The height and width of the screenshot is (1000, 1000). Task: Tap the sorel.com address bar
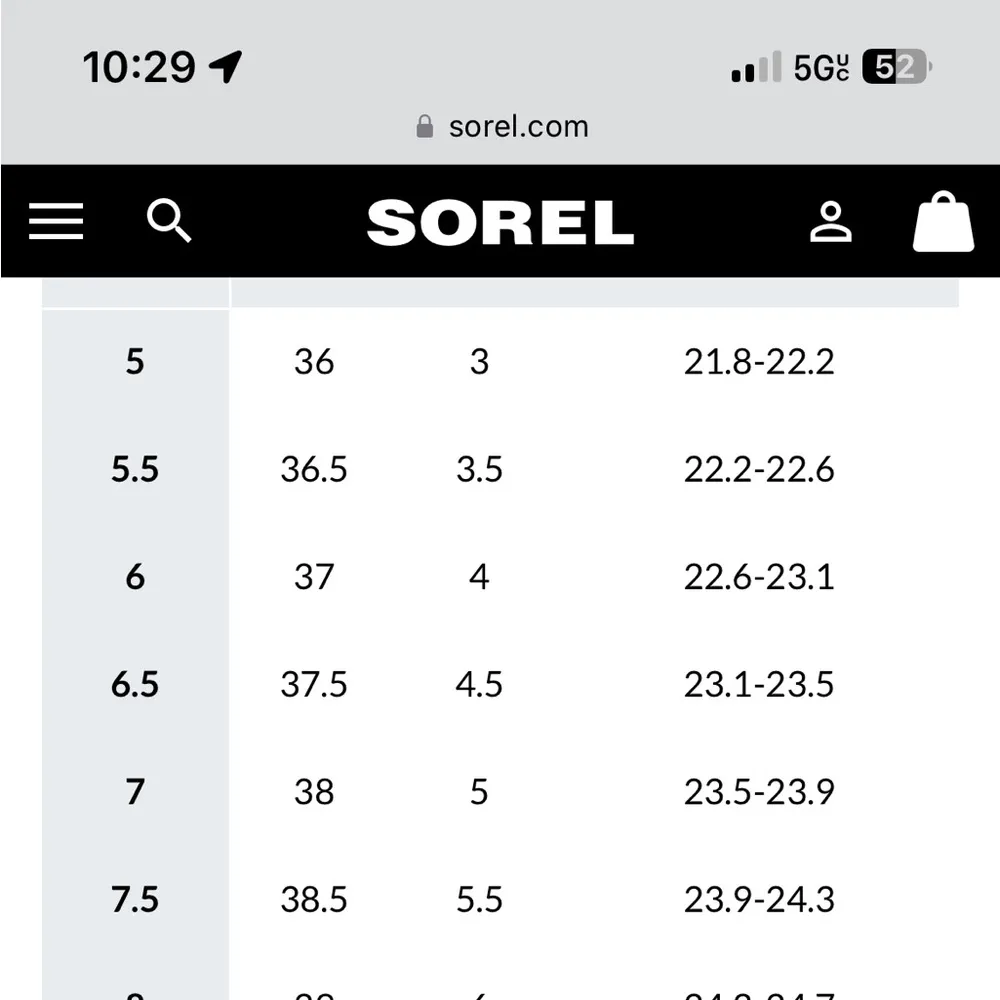click(503, 126)
